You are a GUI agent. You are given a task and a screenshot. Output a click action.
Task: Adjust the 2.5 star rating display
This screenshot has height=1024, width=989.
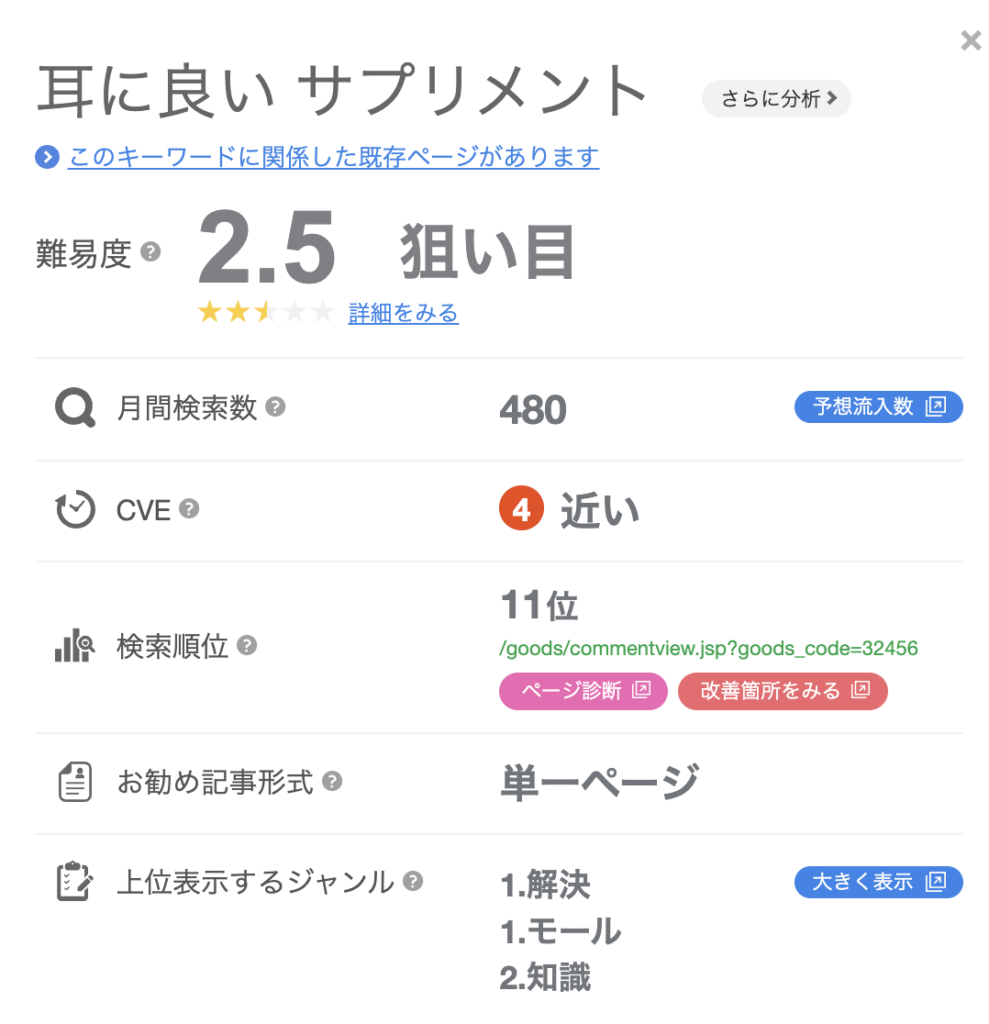pos(267,312)
